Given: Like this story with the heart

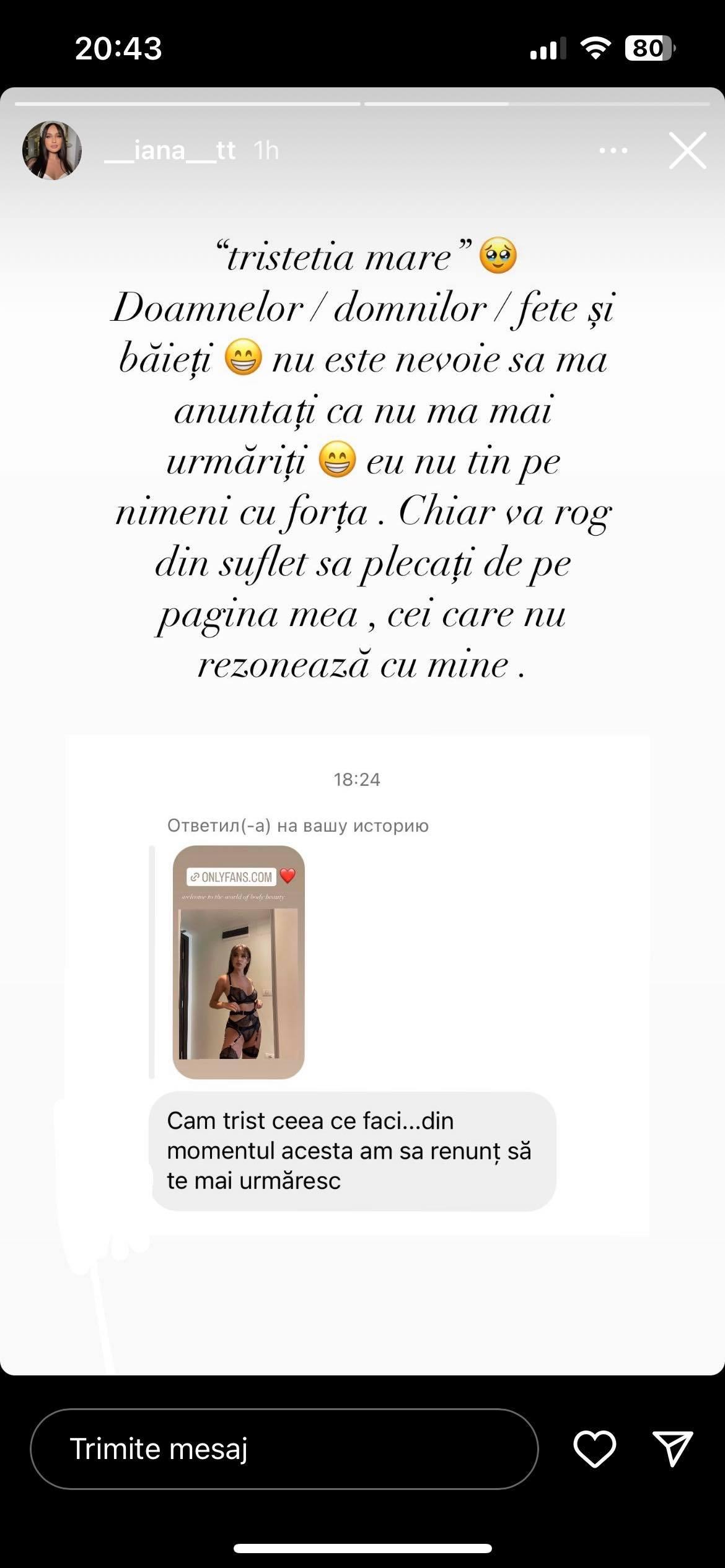Looking at the screenshot, I should point(594,1450).
